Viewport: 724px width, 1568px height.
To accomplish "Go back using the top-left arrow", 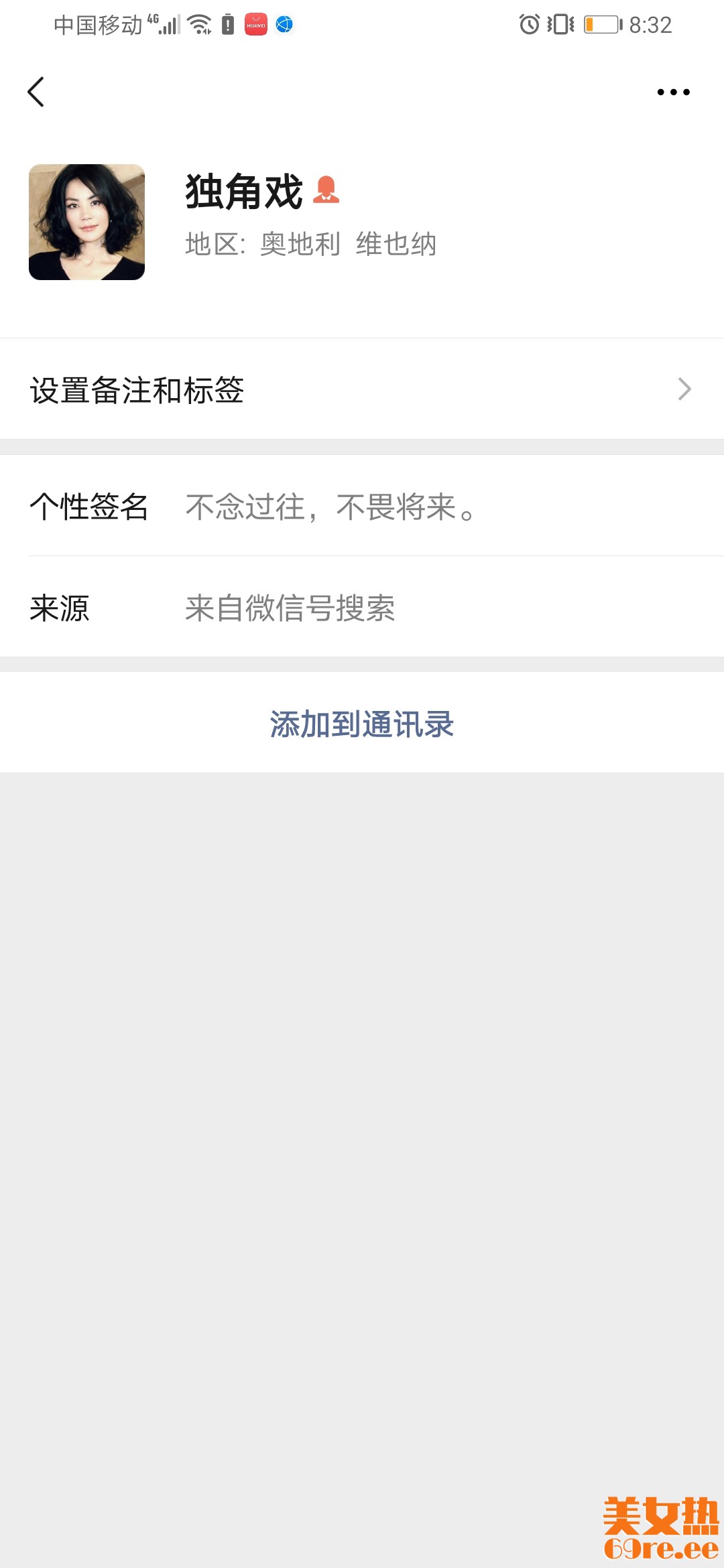I will [36, 92].
